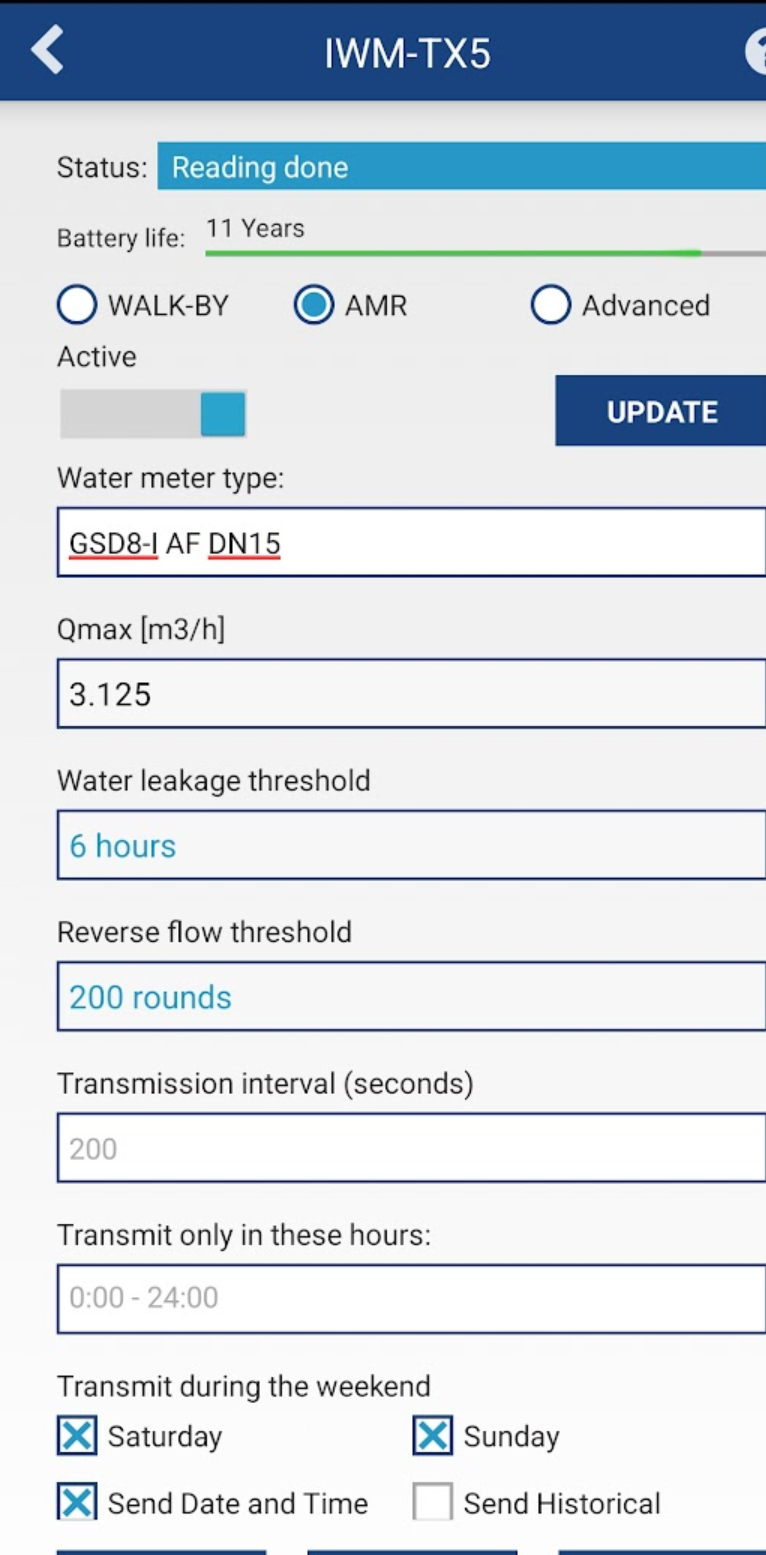Switch to Advanced mode
766x1555 pixels.
pos(551,305)
